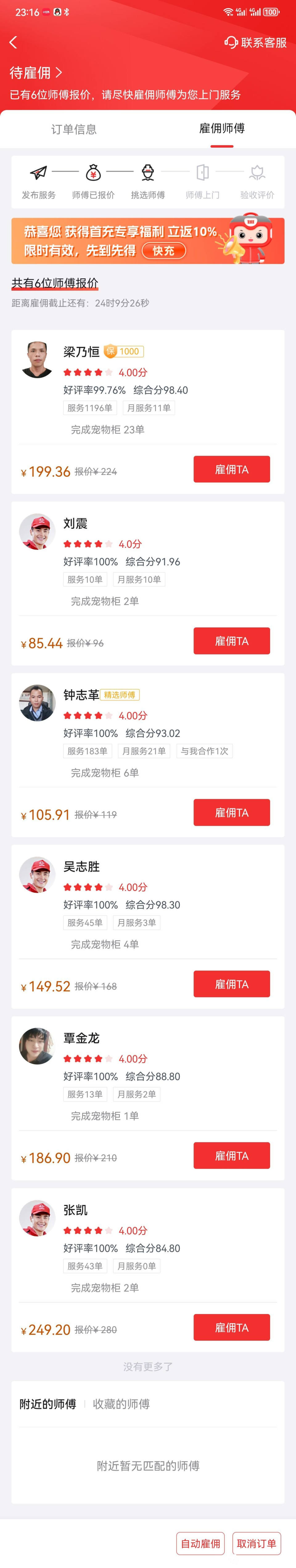Contact customer service (联系客服)

[255, 42]
